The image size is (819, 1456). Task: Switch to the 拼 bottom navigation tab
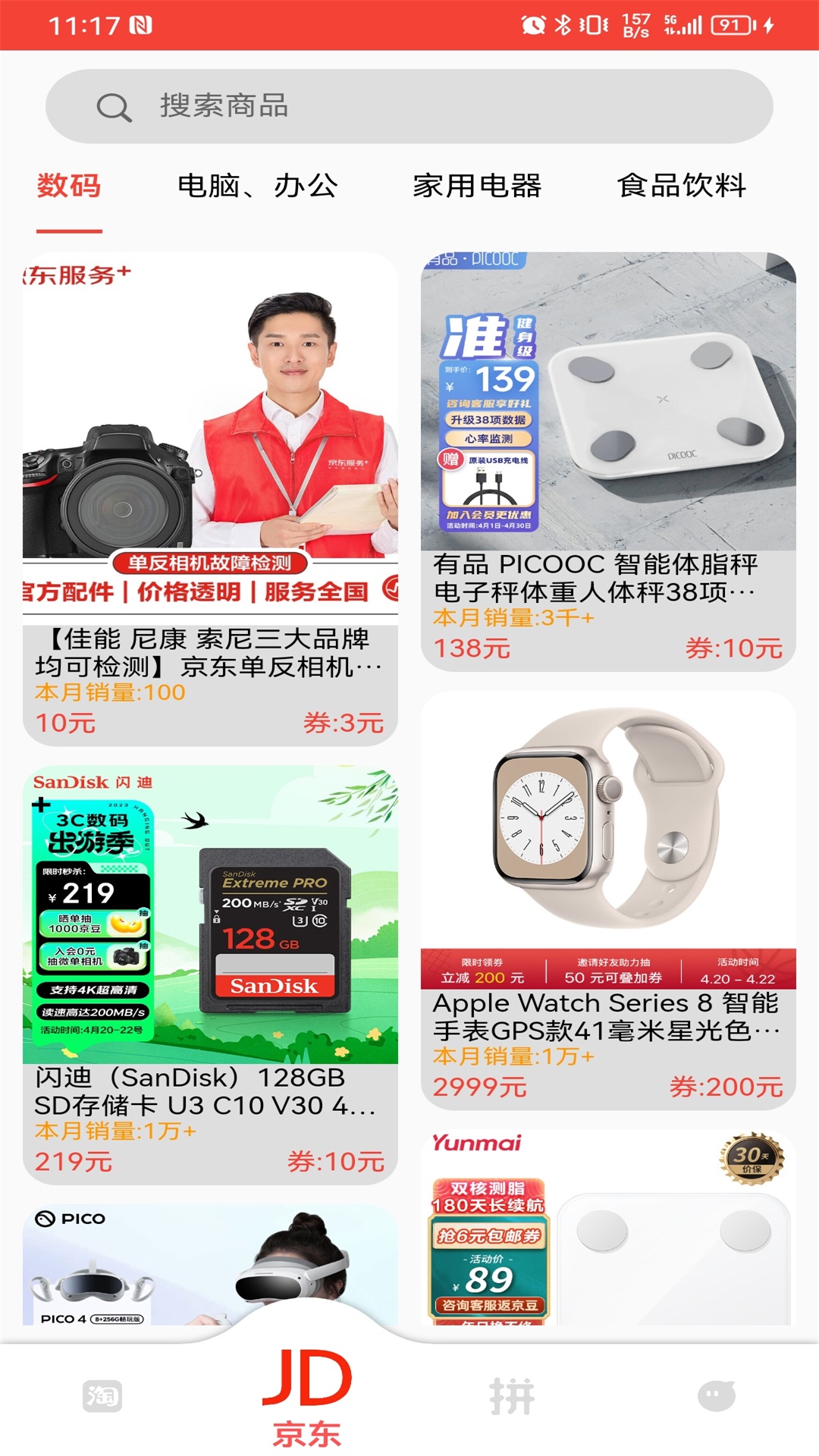tap(512, 1395)
